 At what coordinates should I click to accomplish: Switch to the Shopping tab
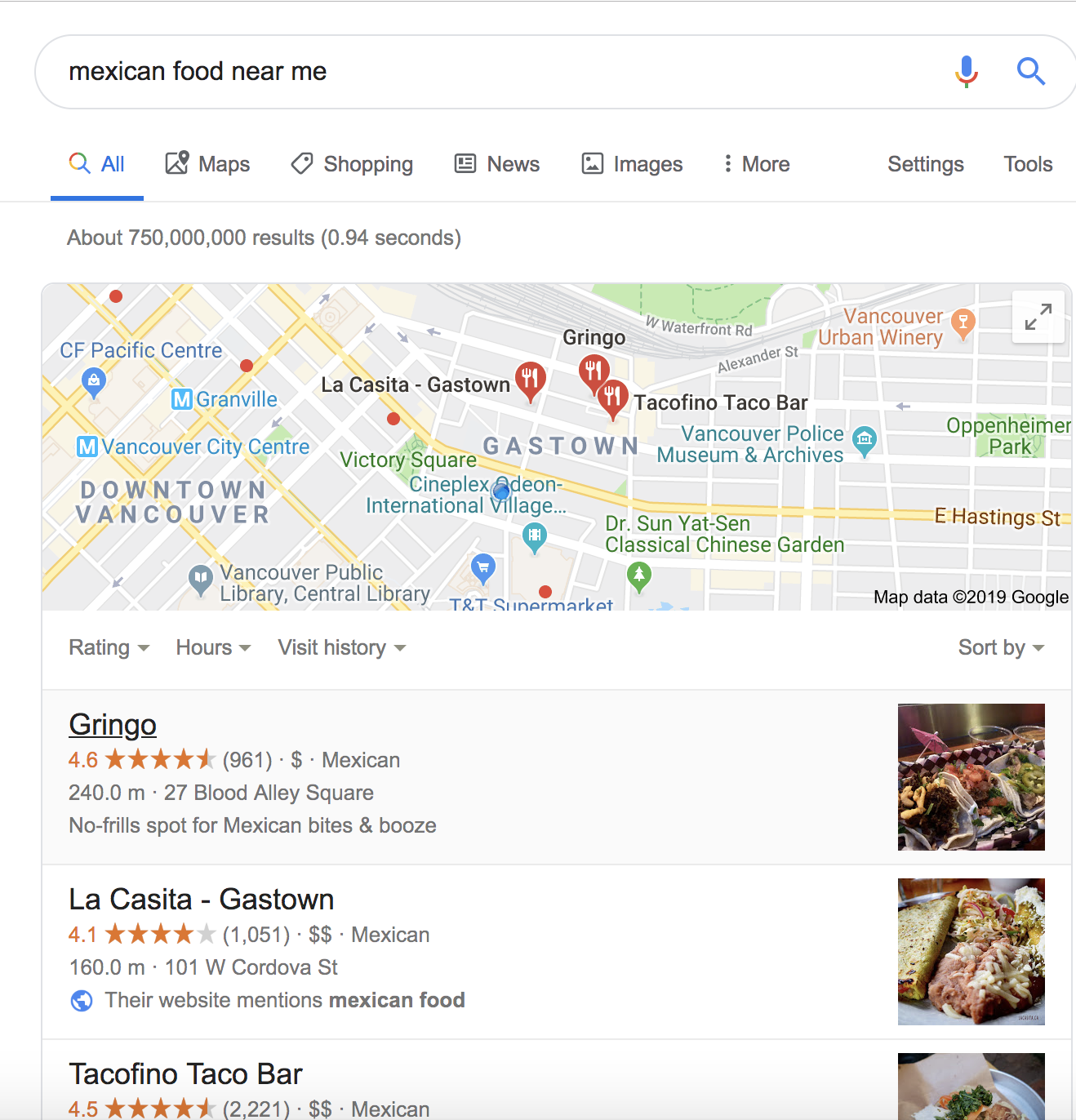tap(352, 164)
